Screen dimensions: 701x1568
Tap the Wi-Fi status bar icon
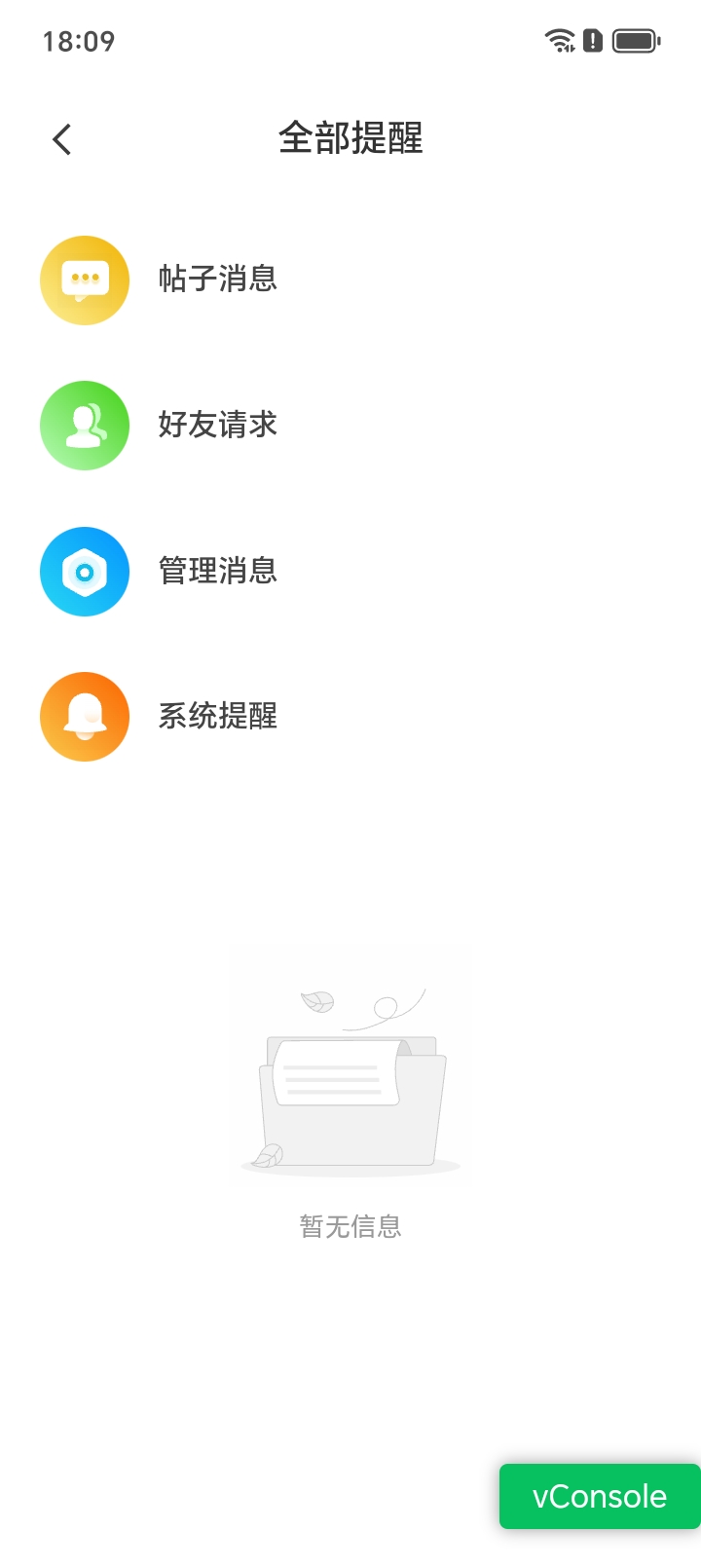coord(560,40)
